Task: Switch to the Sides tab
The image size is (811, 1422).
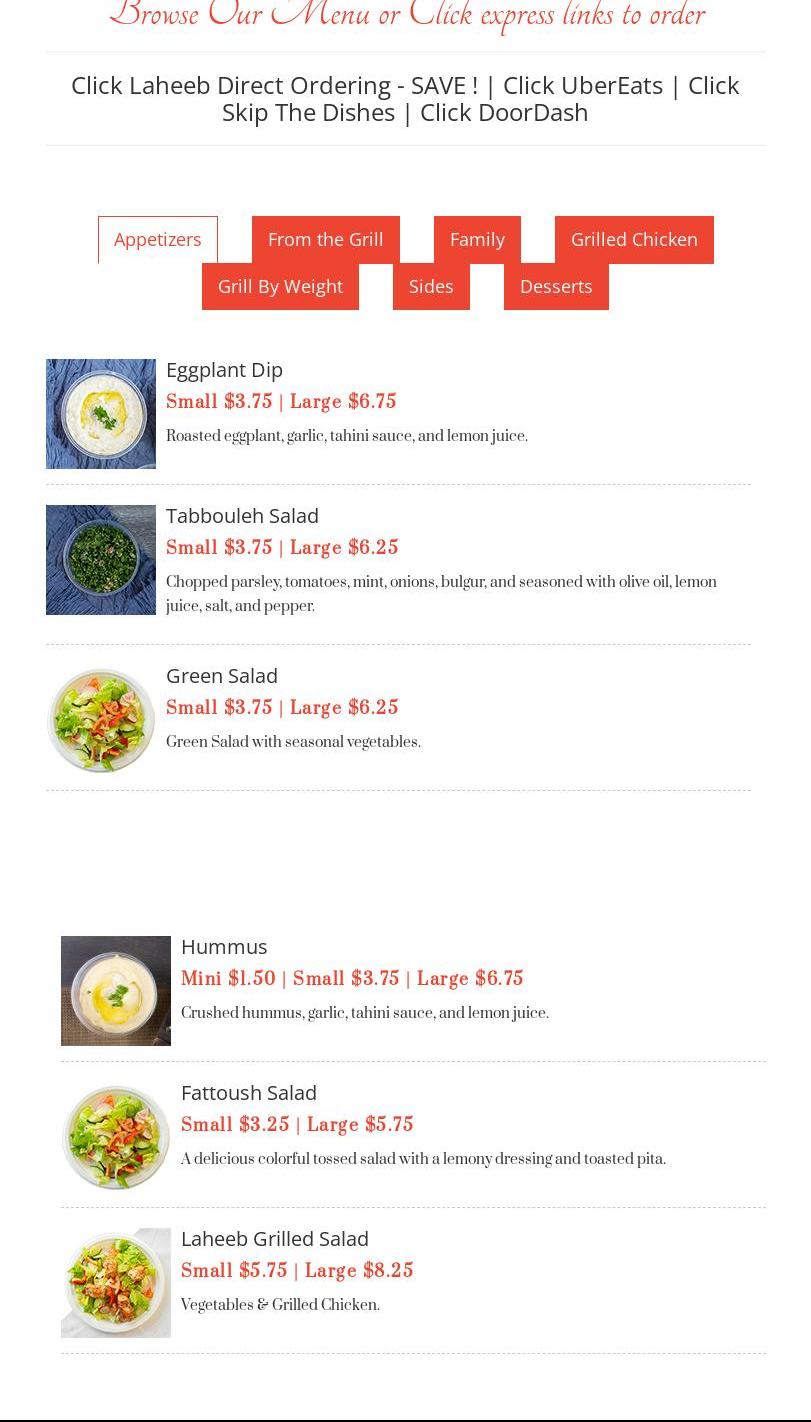Action: pyautogui.click(x=431, y=287)
